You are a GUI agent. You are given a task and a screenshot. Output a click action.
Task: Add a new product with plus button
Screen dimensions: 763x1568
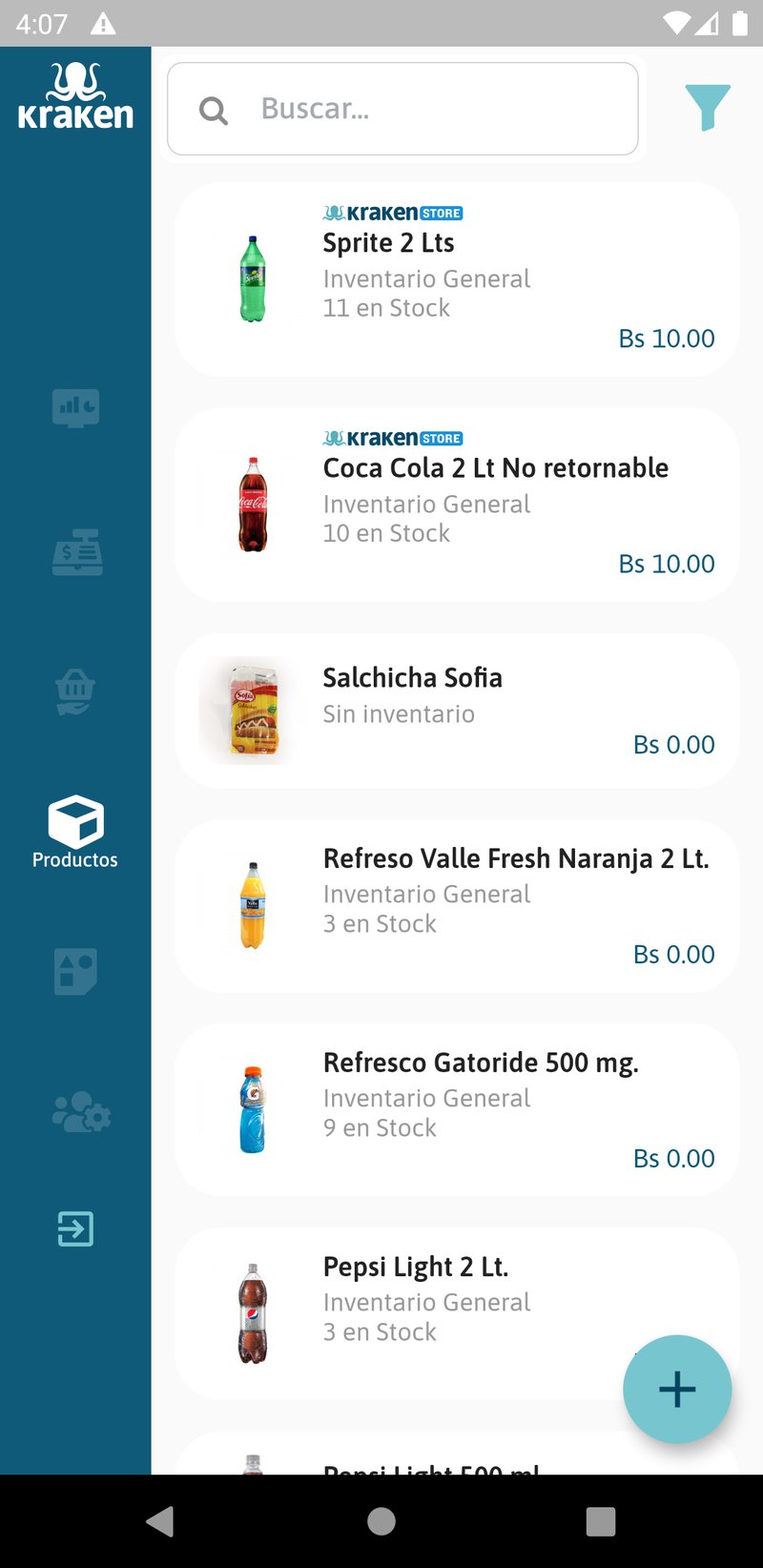click(x=677, y=1389)
